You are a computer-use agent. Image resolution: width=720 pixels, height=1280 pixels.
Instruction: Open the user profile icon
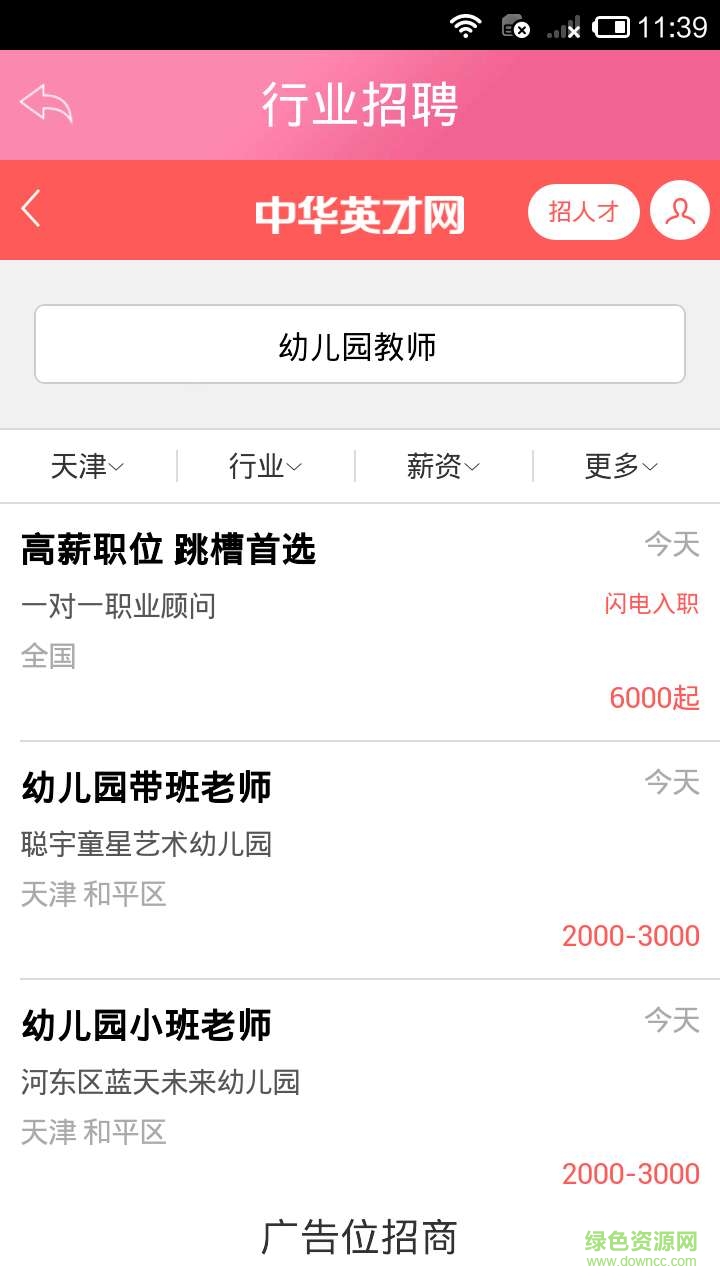coord(680,211)
